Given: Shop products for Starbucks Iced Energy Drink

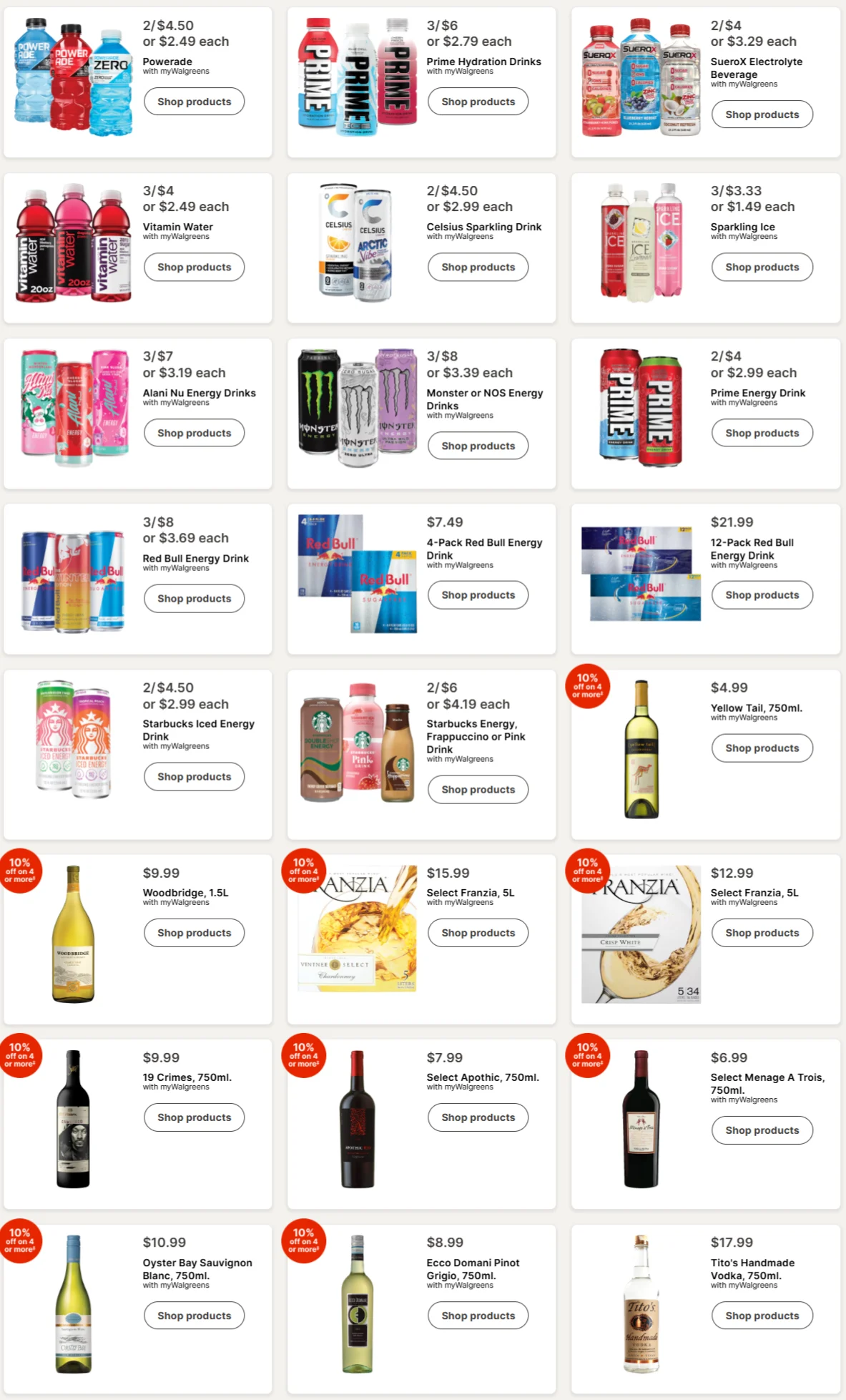Looking at the screenshot, I should pyautogui.click(x=194, y=776).
